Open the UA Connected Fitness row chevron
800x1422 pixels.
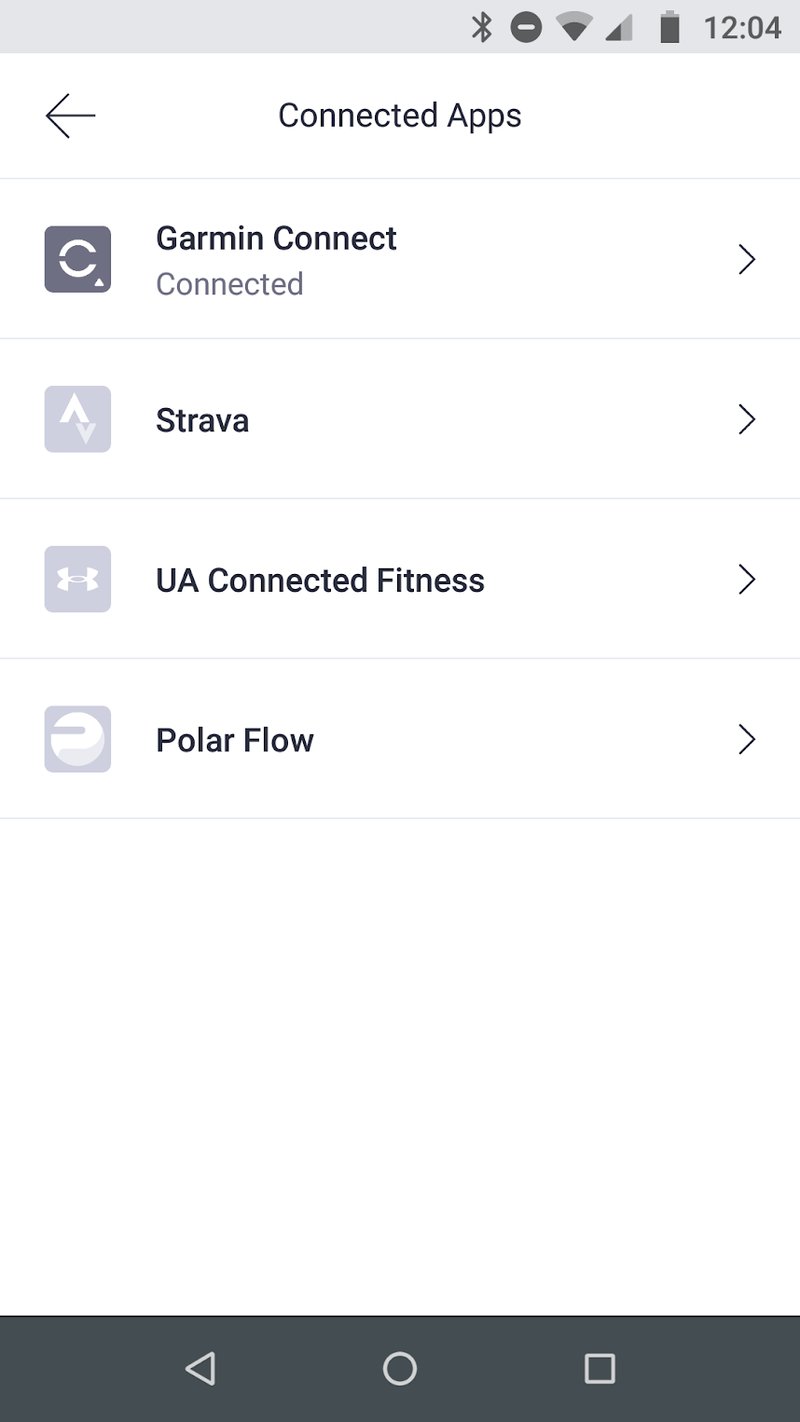[x=746, y=579]
